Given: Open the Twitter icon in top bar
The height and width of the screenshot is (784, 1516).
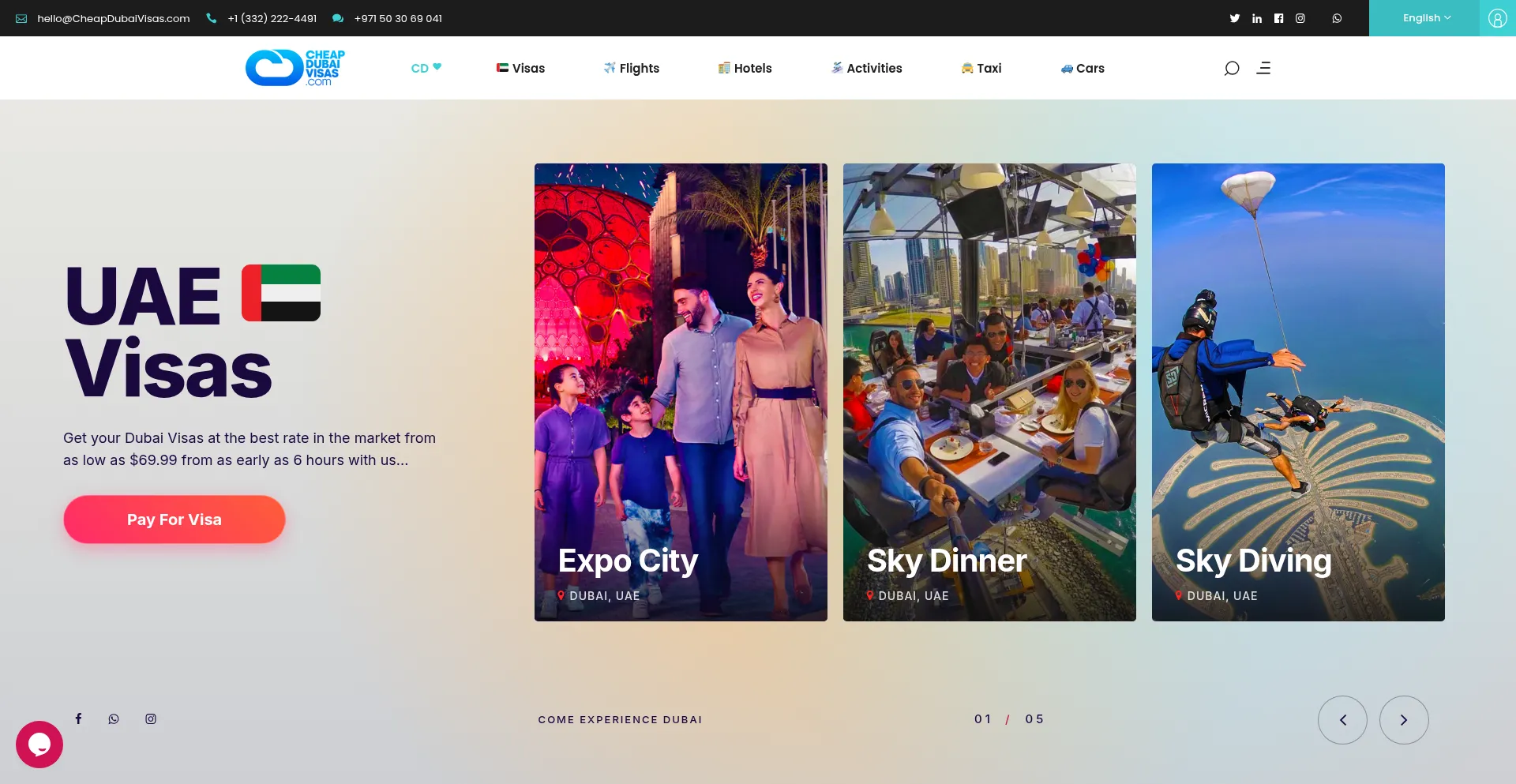Looking at the screenshot, I should pos(1234,18).
